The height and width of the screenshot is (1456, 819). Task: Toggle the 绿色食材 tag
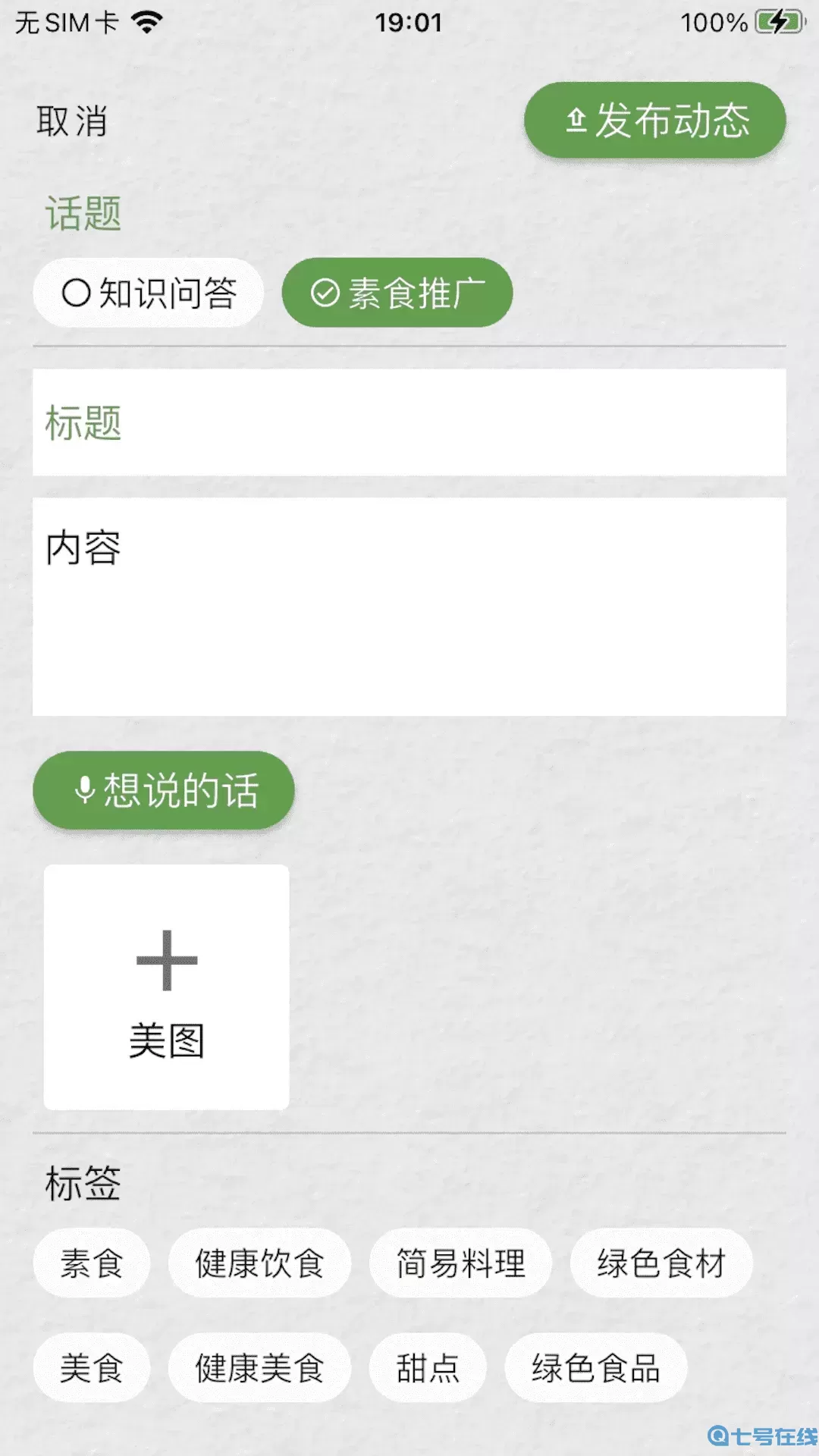[x=660, y=1263]
